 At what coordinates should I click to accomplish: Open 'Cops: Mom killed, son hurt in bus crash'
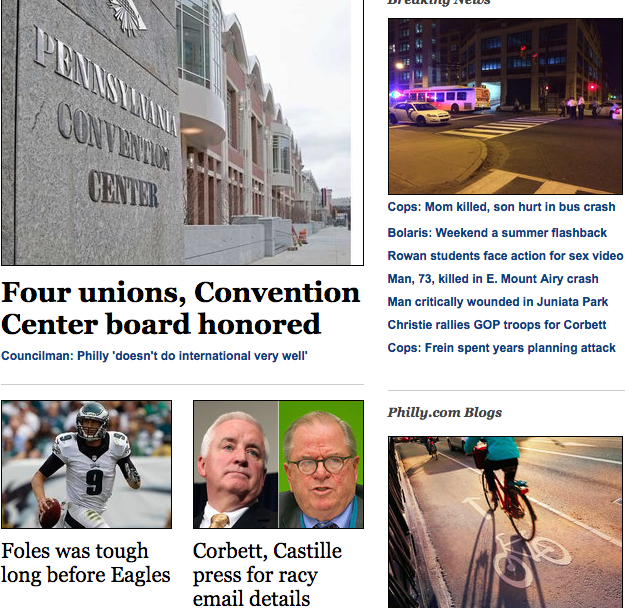(501, 207)
